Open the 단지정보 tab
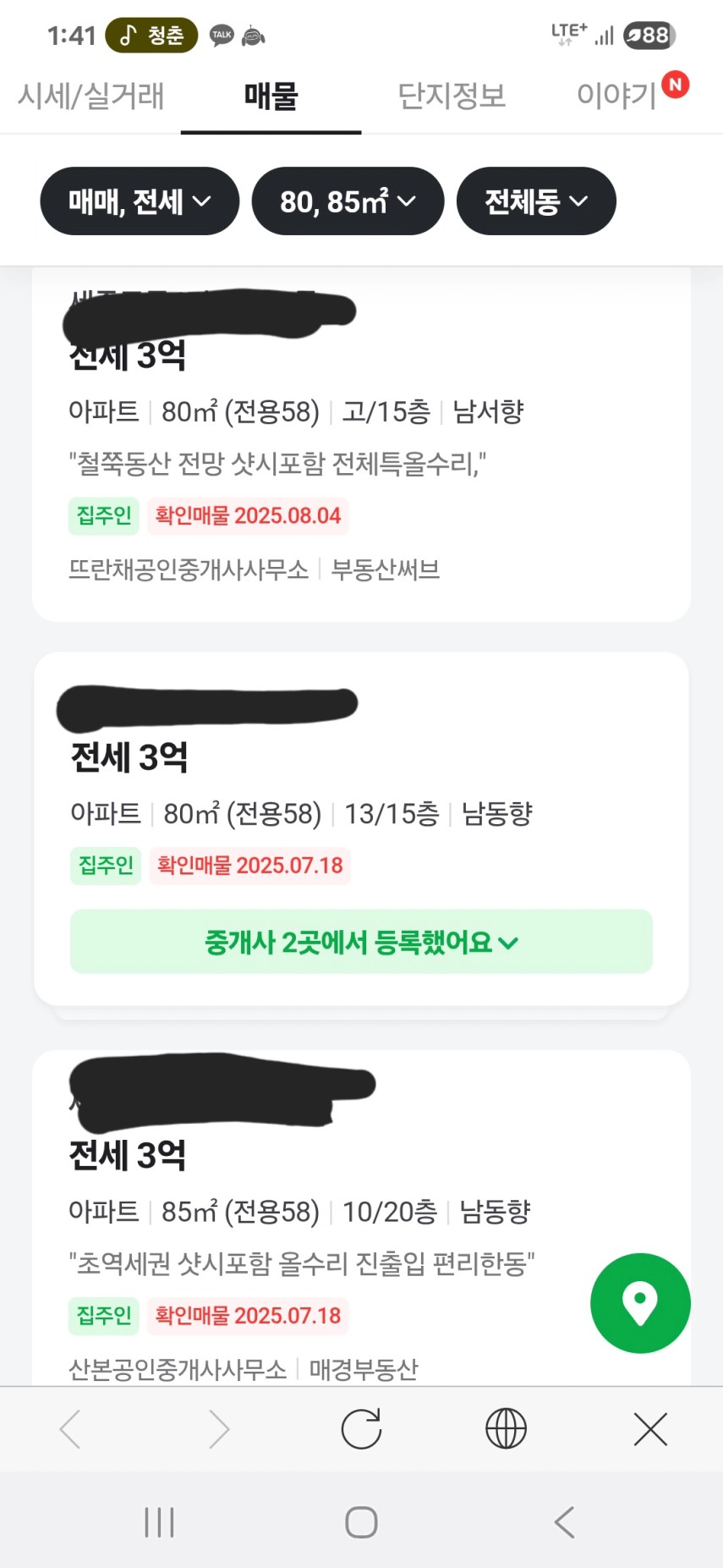Screen dimensions: 723x1568 [452, 96]
